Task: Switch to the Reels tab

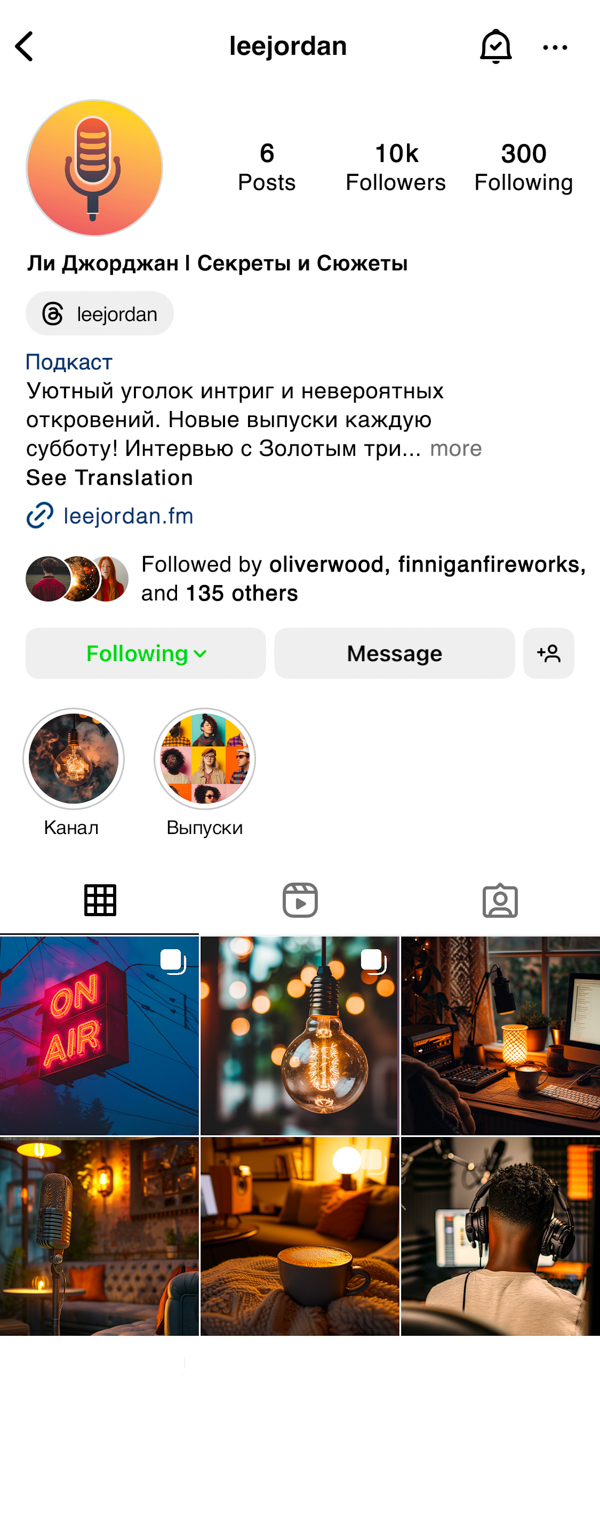Action: (300, 900)
